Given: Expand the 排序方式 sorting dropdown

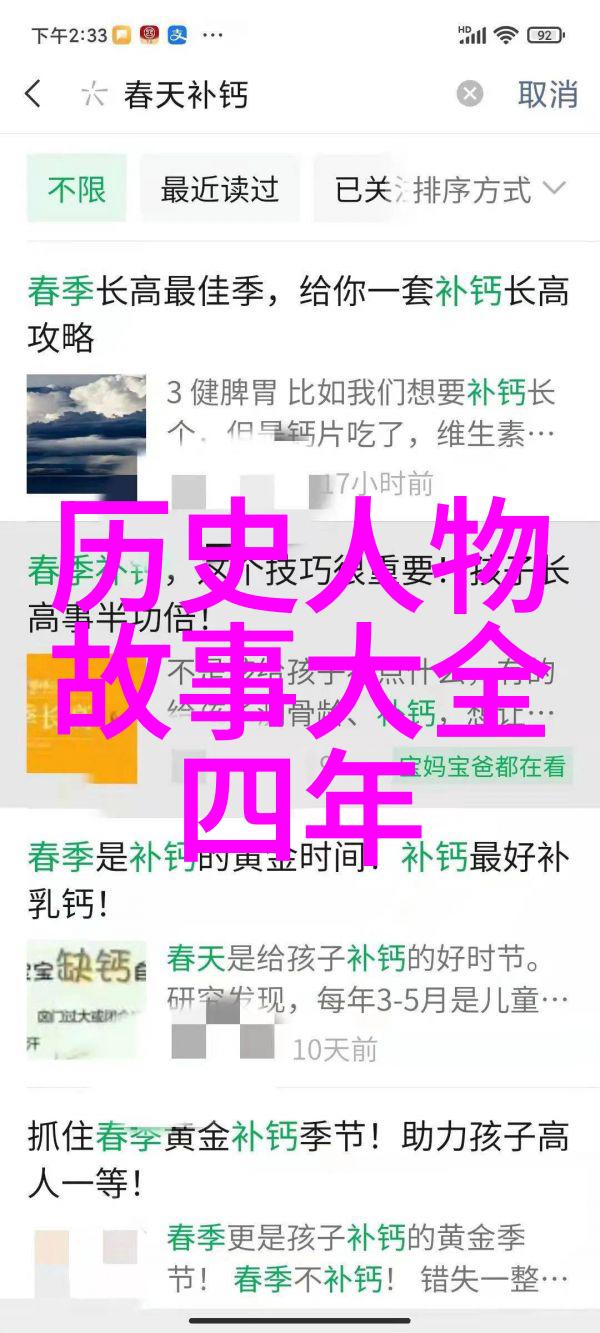Looking at the screenshot, I should (490, 188).
